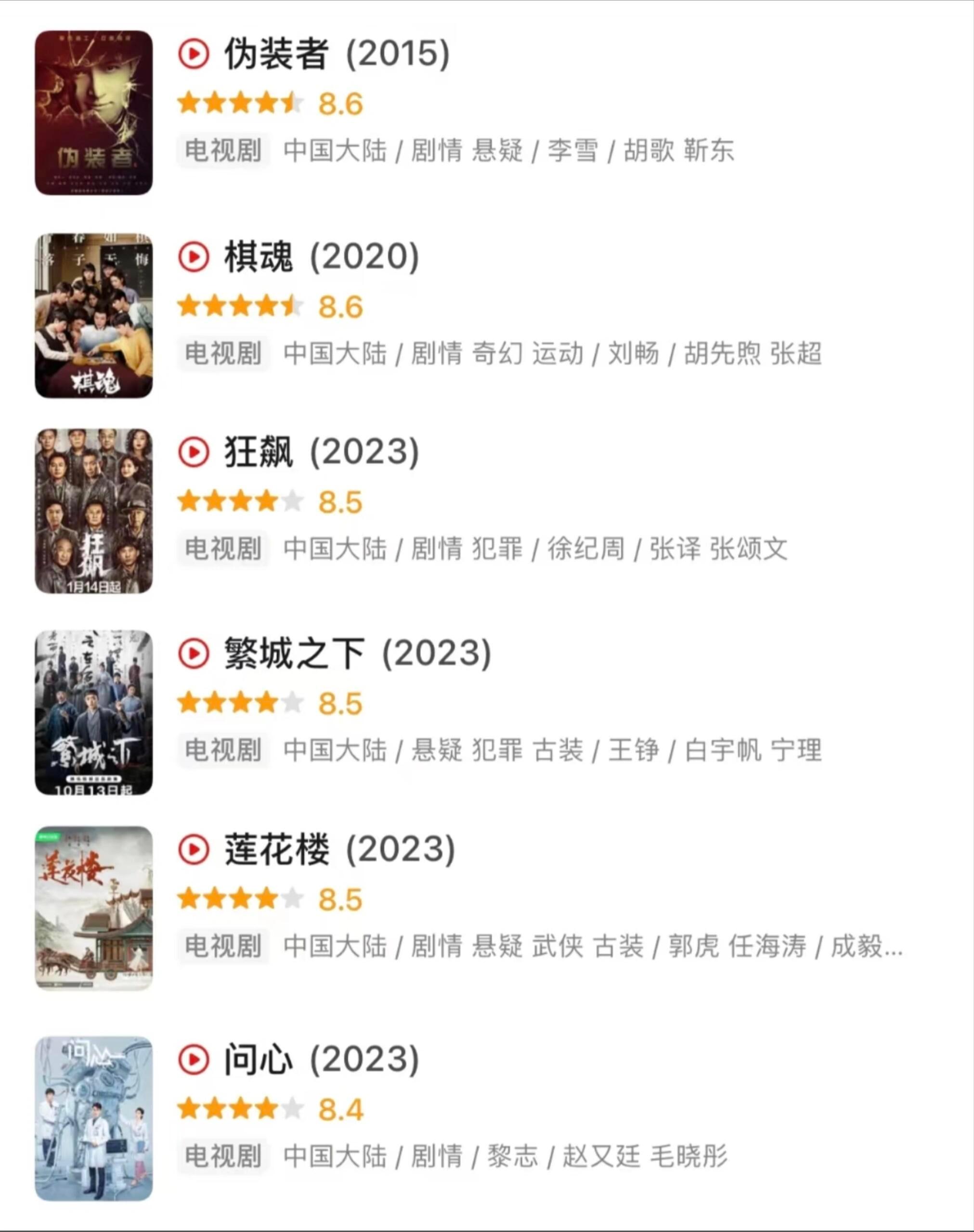Select the 莲花楼 (2023) row
This screenshot has width=974, height=1232.
pyautogui.click(x=487, y=908)
